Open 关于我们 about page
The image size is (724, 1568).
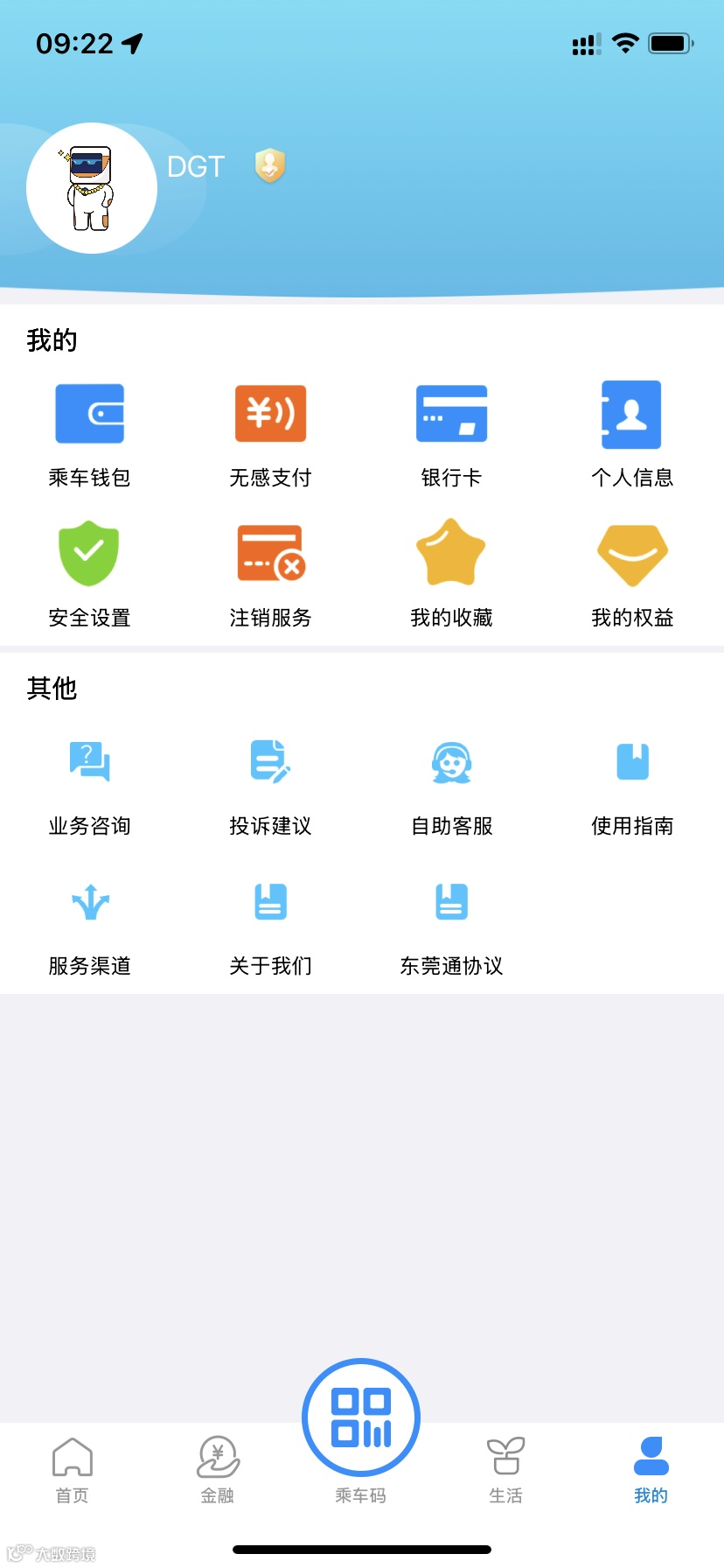coord(270,924)
